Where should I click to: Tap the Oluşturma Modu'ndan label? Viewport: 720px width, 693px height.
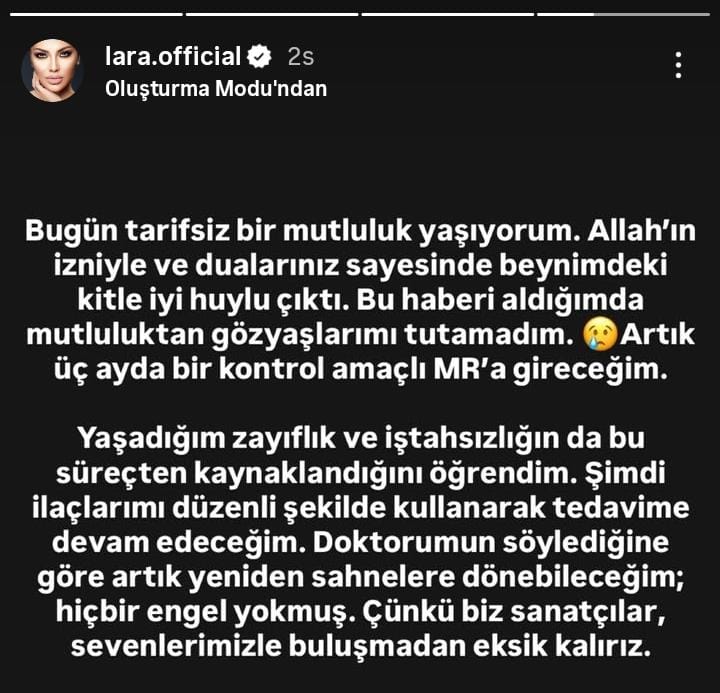coord(216,88)
